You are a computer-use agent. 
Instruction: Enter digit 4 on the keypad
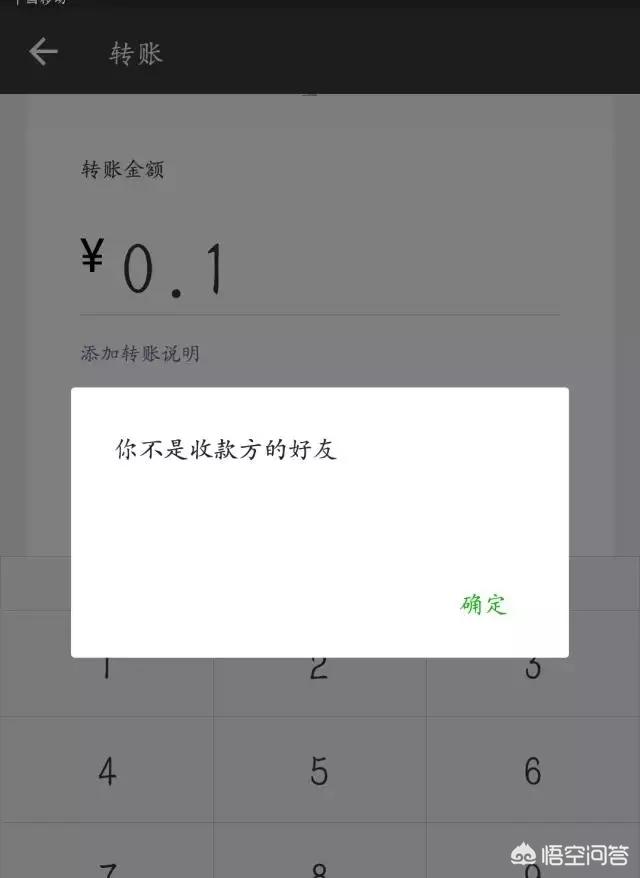(x=107, y=770)
